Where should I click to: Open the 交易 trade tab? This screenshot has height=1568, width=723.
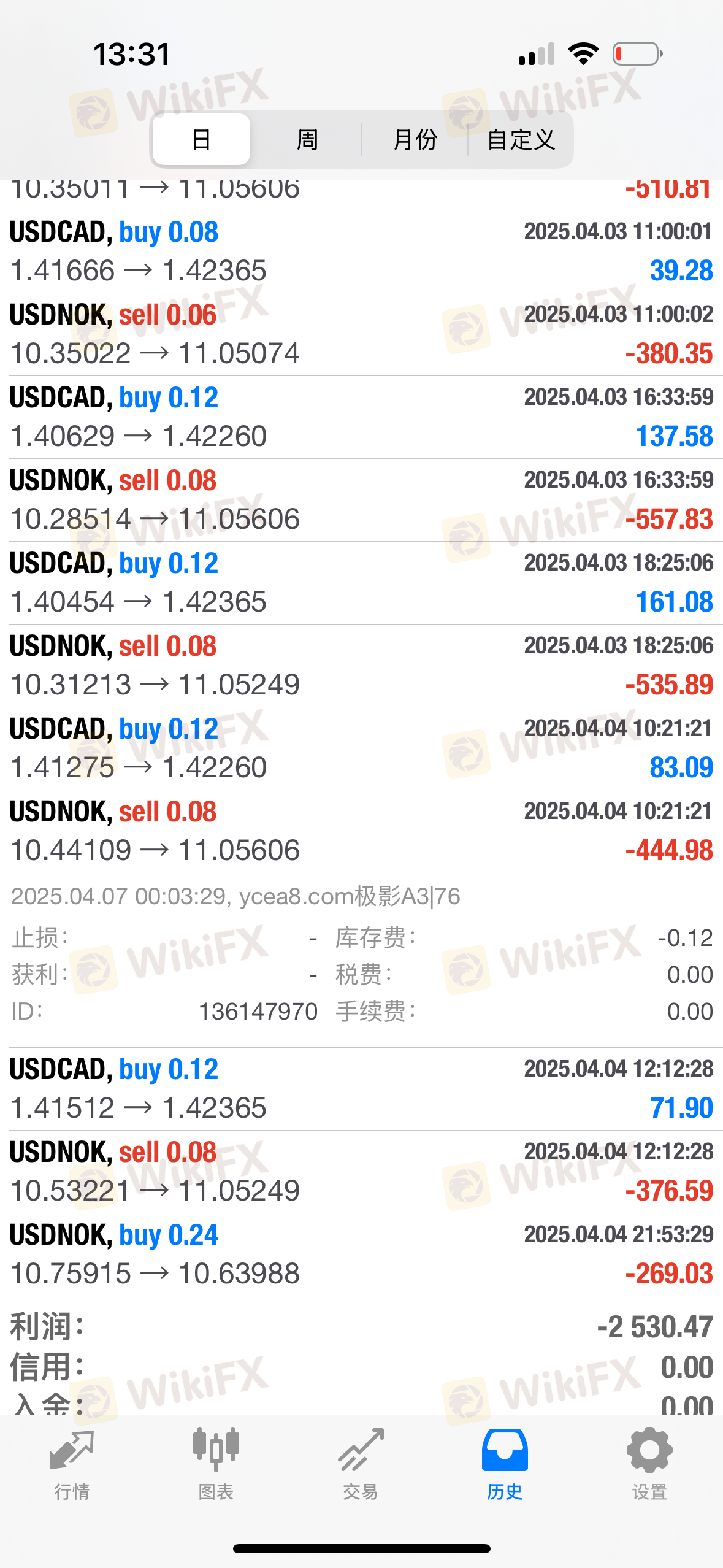coord(361,1464)
